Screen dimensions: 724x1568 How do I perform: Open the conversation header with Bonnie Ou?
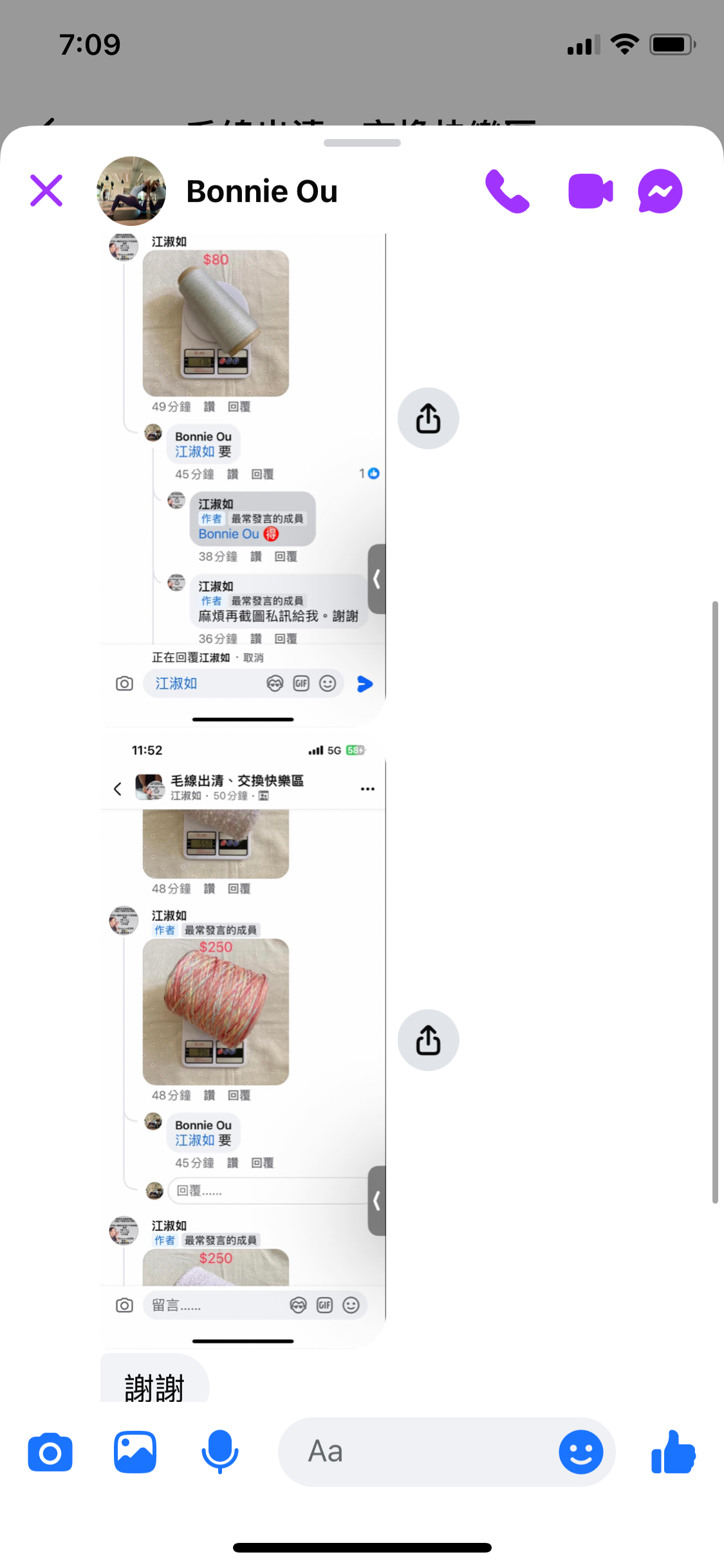click(262, 191)
